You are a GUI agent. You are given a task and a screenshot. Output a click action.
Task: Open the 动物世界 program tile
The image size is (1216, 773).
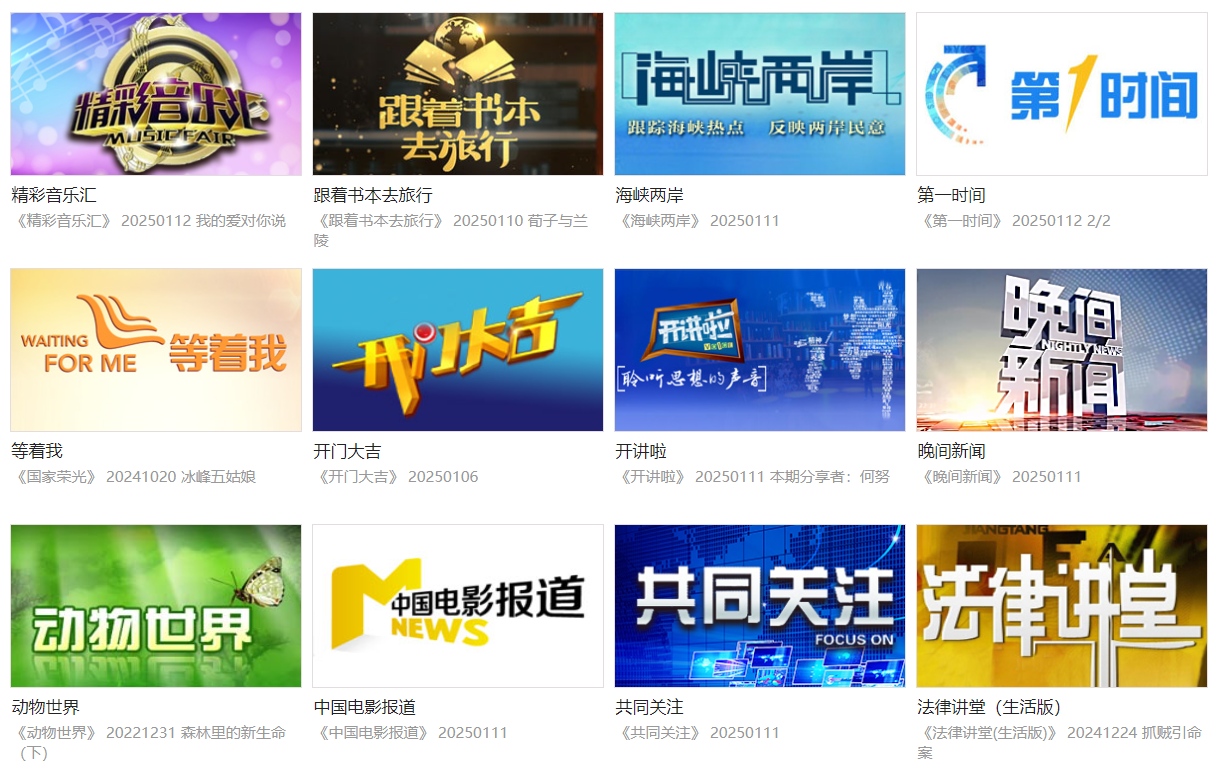[155, 606]
